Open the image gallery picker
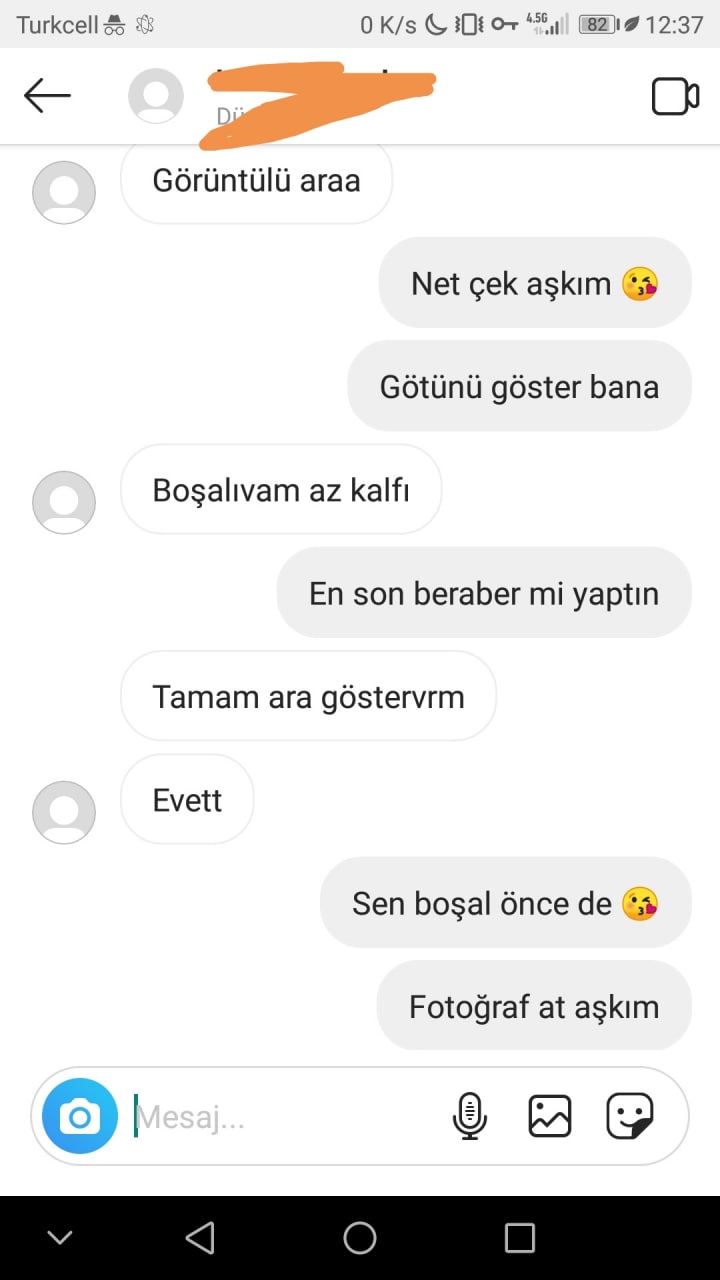 [x=548, y=1115]
